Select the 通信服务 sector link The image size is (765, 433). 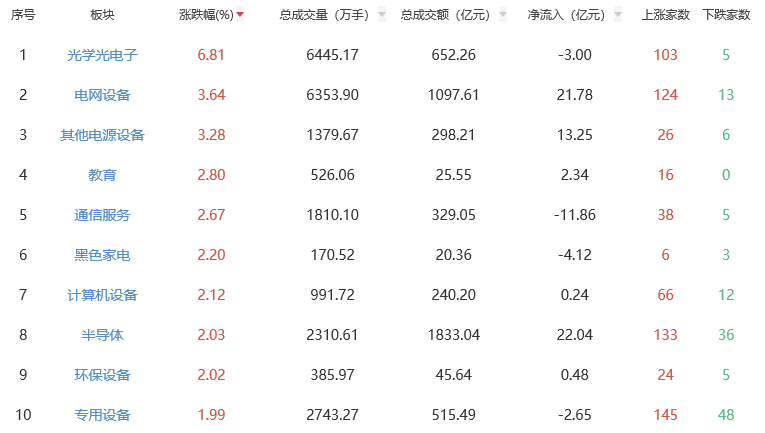click(102, 215)
